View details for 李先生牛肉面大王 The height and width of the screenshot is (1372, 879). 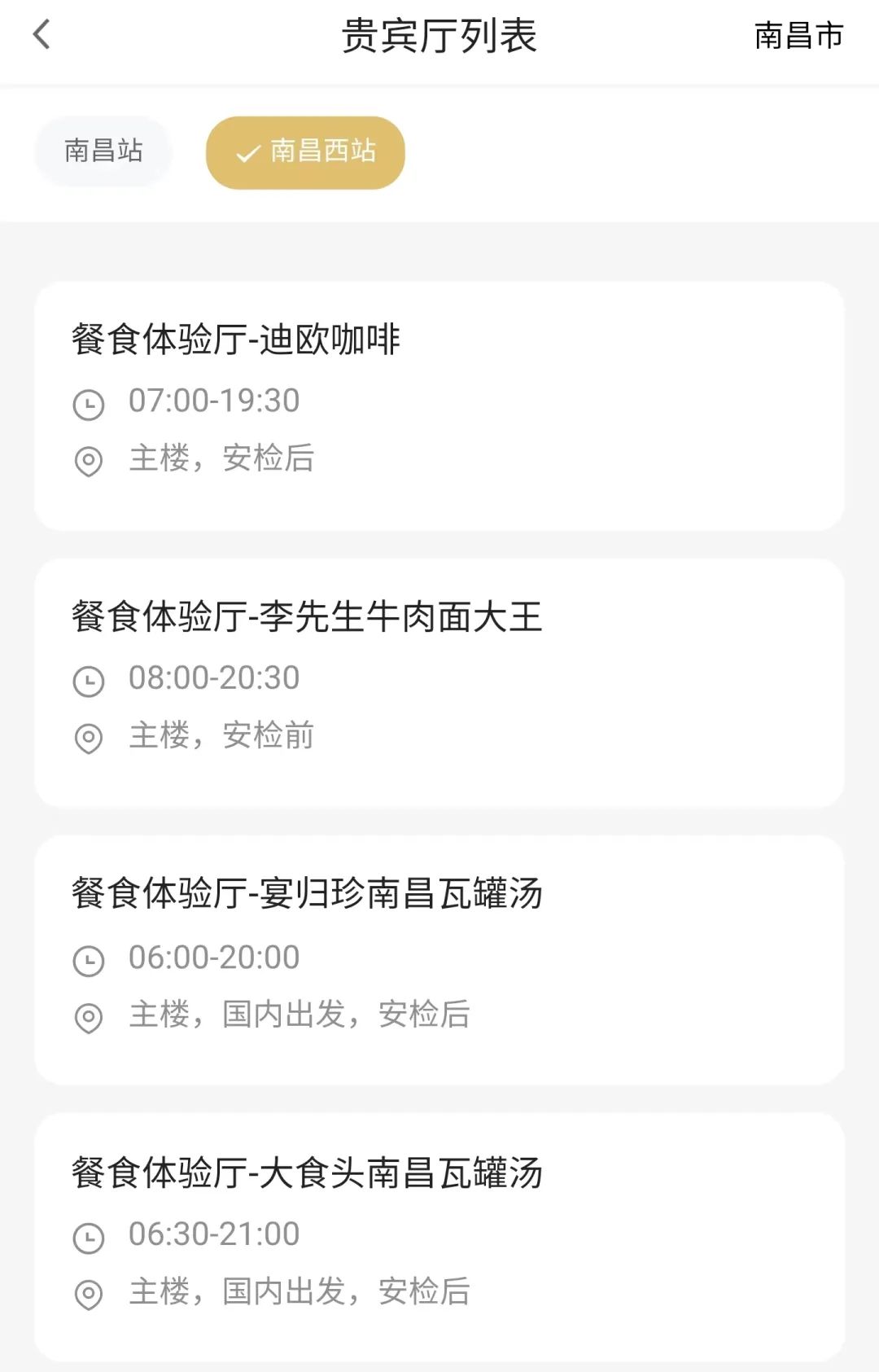(439, 682)
